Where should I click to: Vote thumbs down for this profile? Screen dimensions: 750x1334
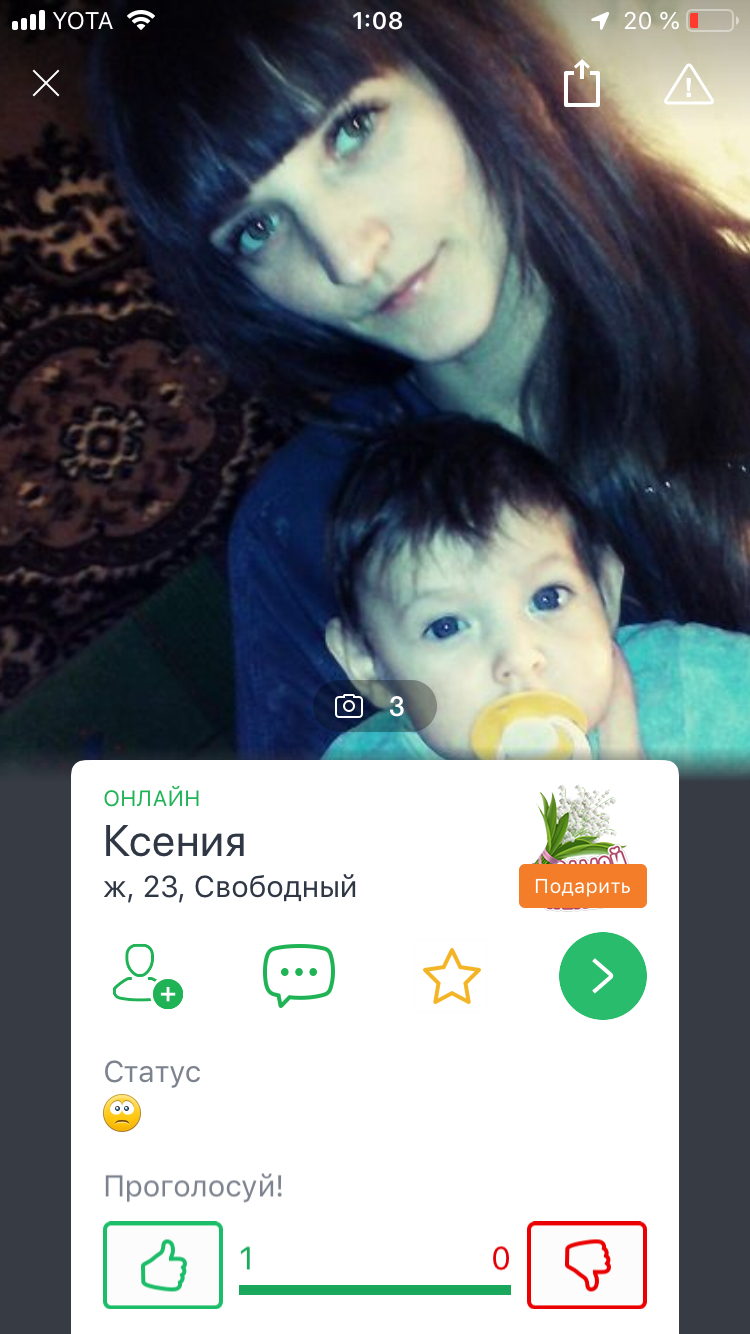(587, 1264)
